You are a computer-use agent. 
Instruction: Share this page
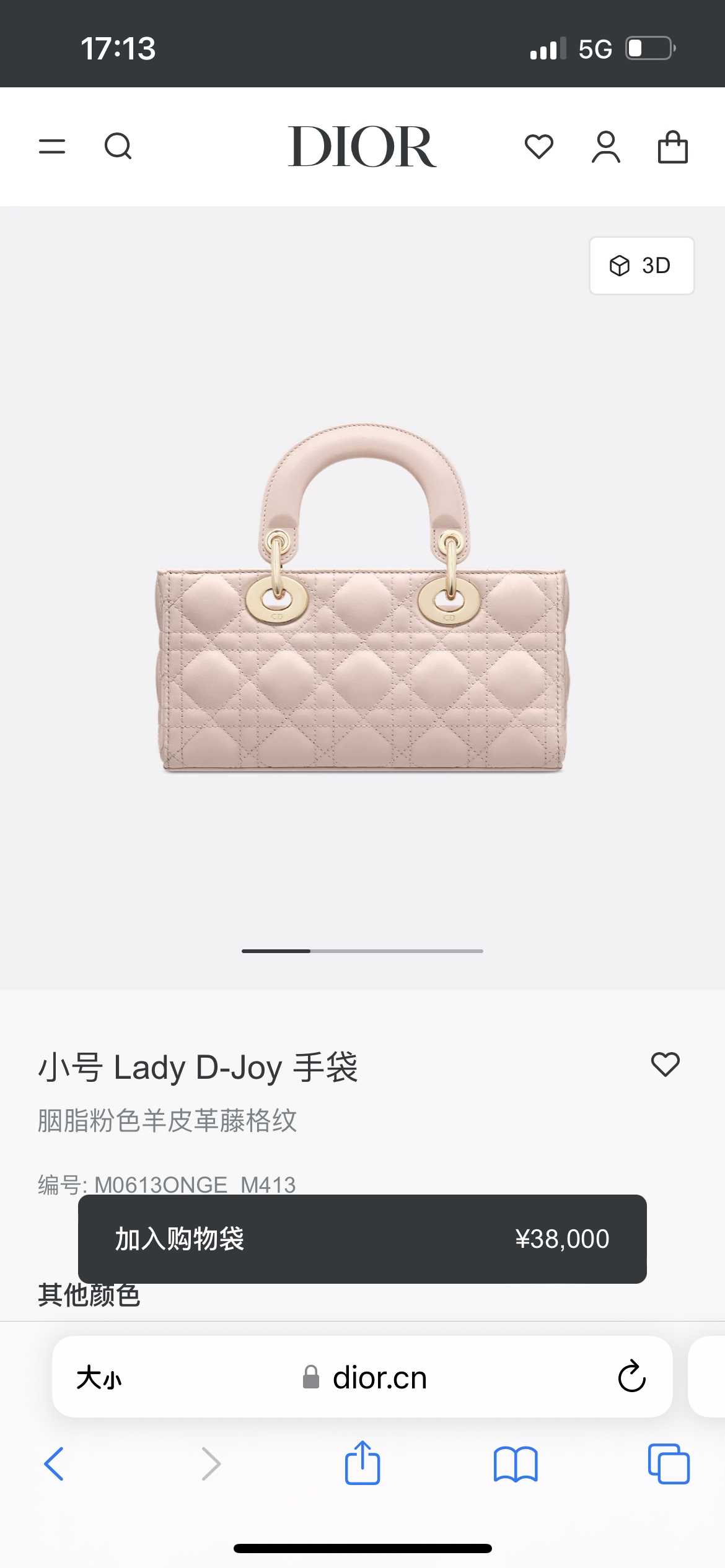[x=362, y=1463]
